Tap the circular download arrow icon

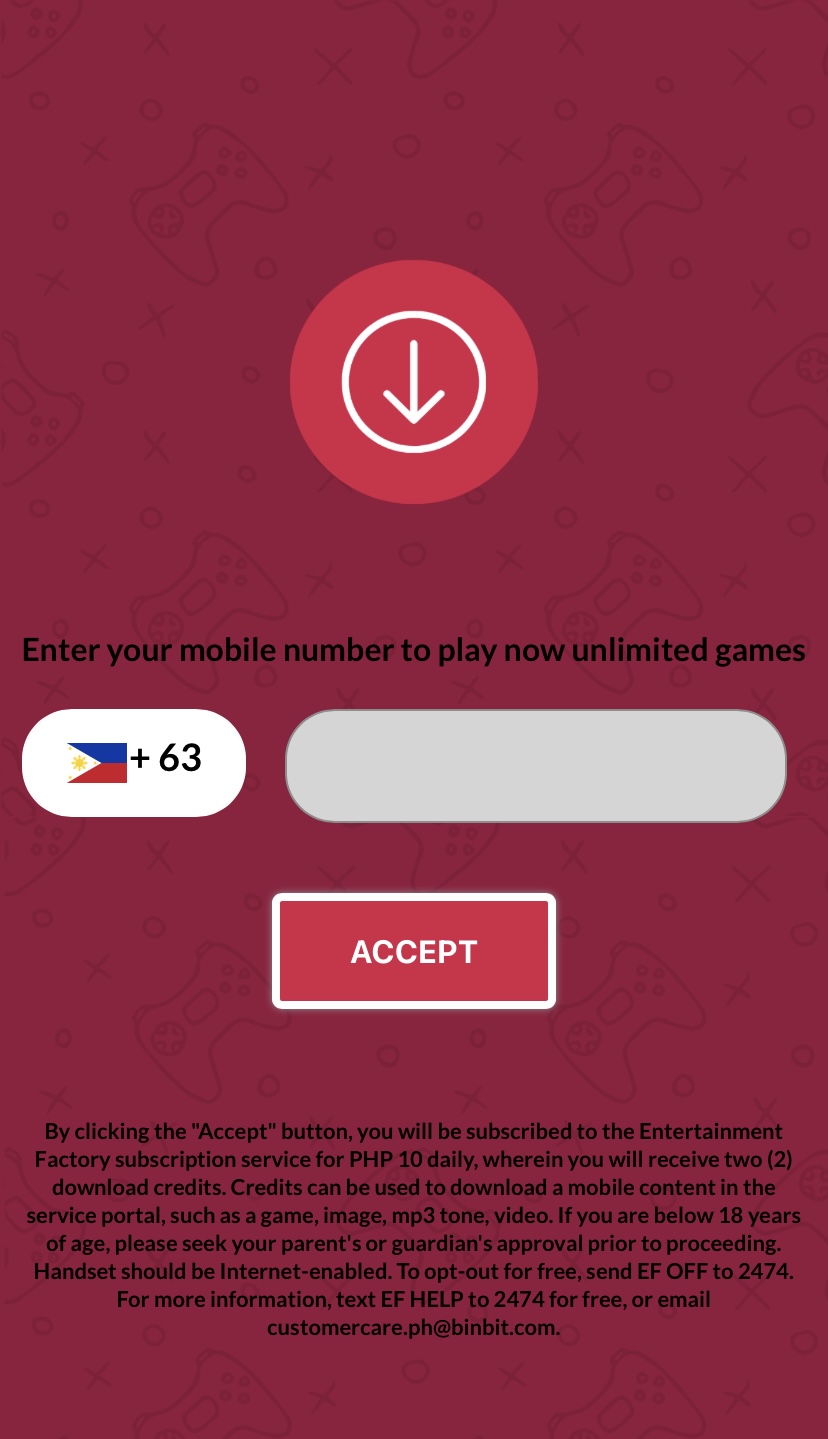(x=413, y=381)
